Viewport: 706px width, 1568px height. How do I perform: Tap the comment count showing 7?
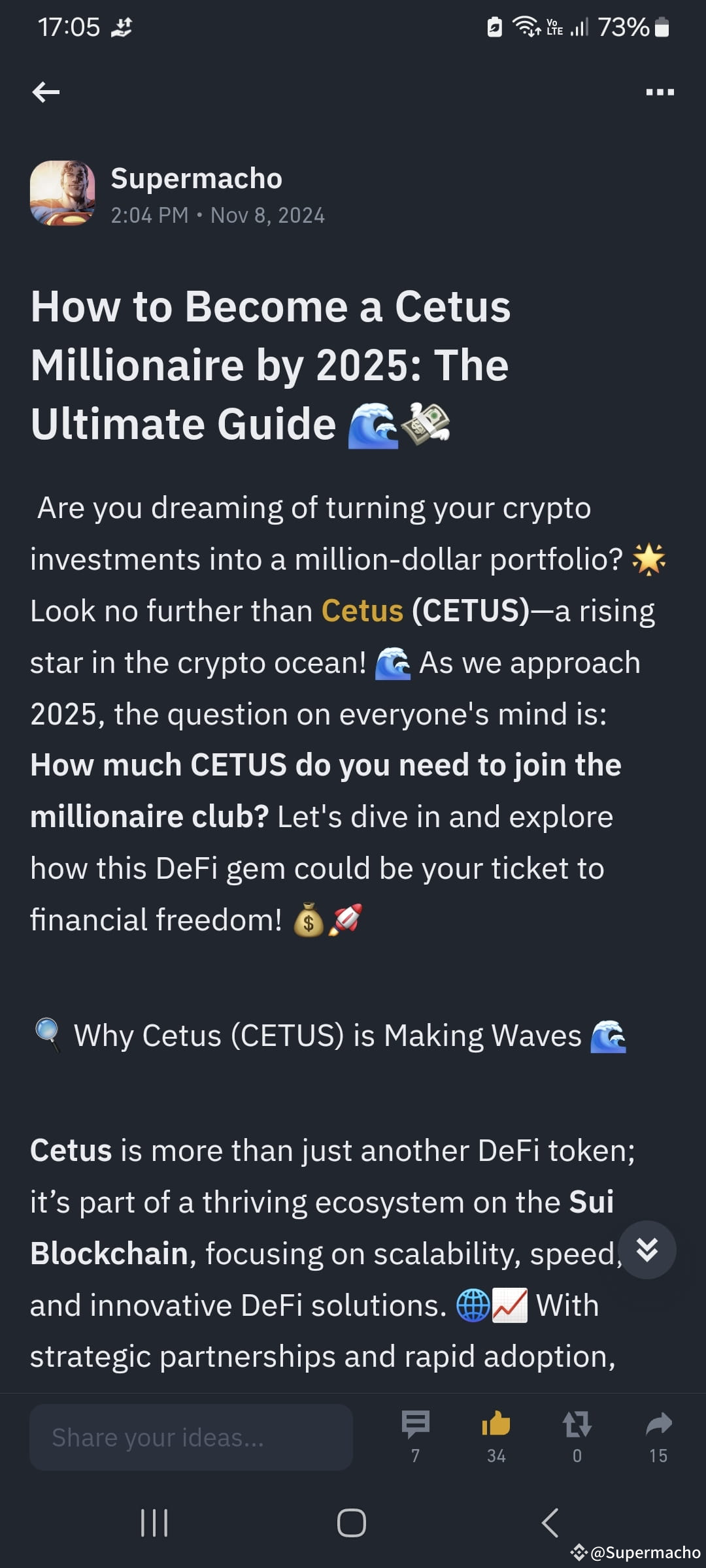point(416,1455)
